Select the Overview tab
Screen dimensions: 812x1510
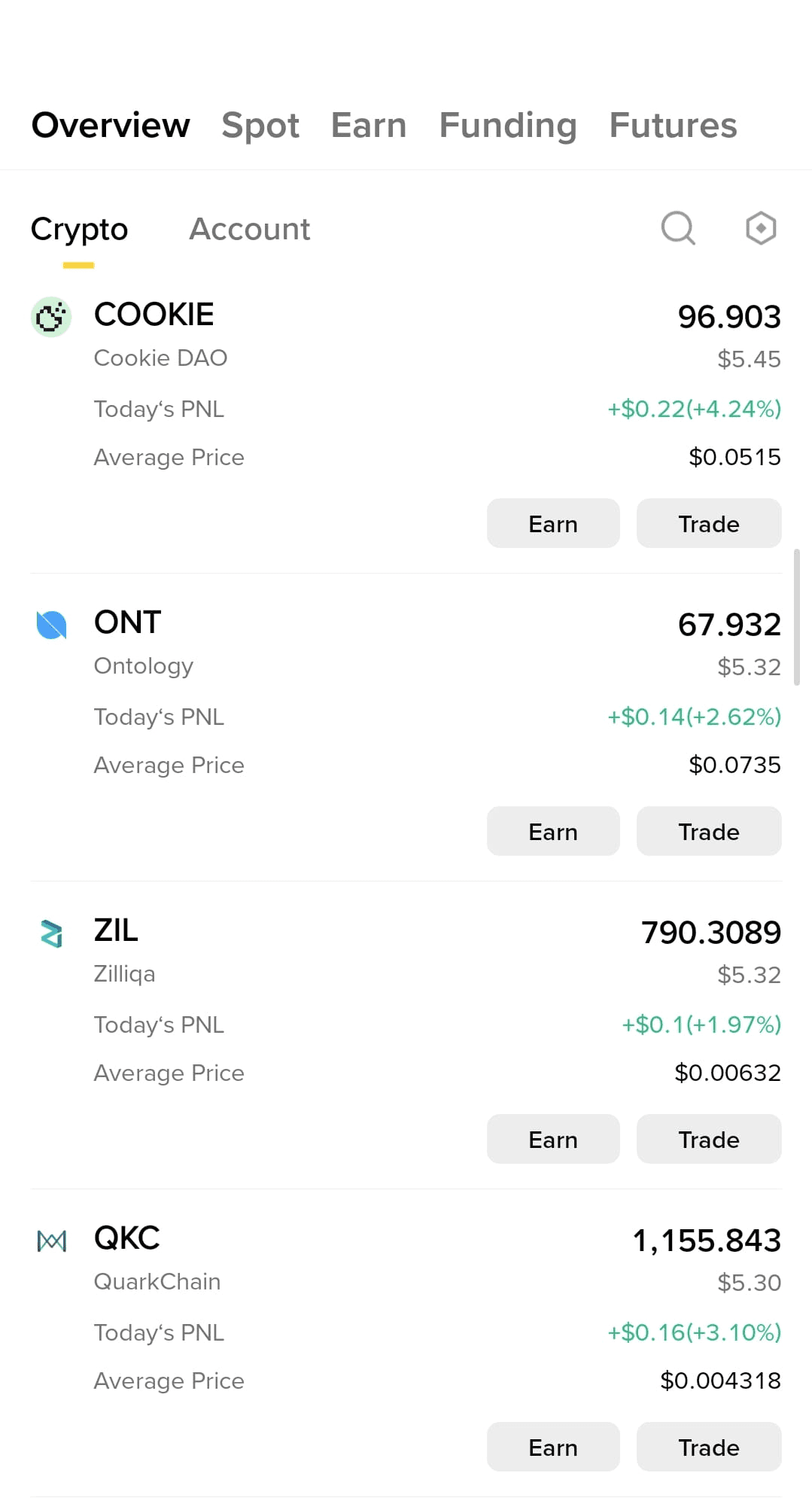click(111, 125)
